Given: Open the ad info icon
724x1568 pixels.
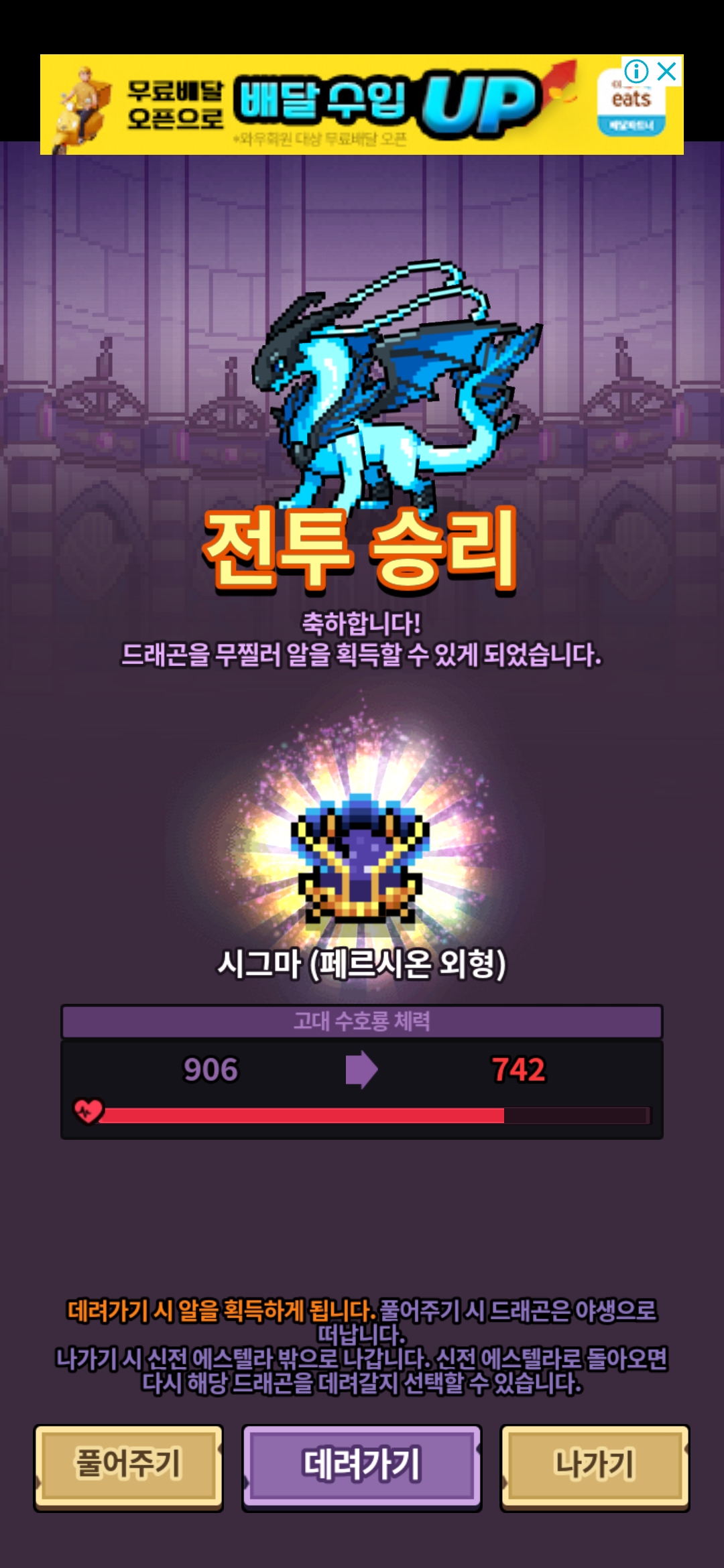Looking at the screenshot, I should pyautogui.click(x=636, y=71).
